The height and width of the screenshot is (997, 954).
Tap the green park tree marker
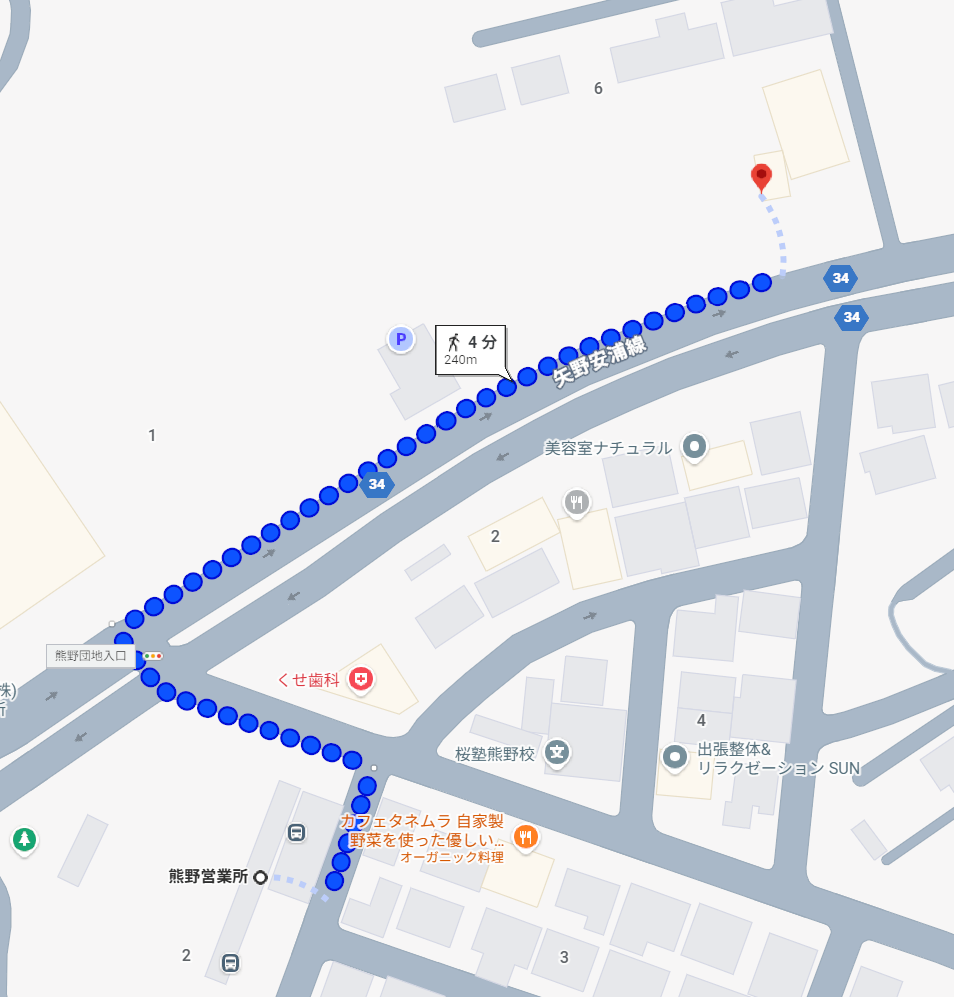25,839
